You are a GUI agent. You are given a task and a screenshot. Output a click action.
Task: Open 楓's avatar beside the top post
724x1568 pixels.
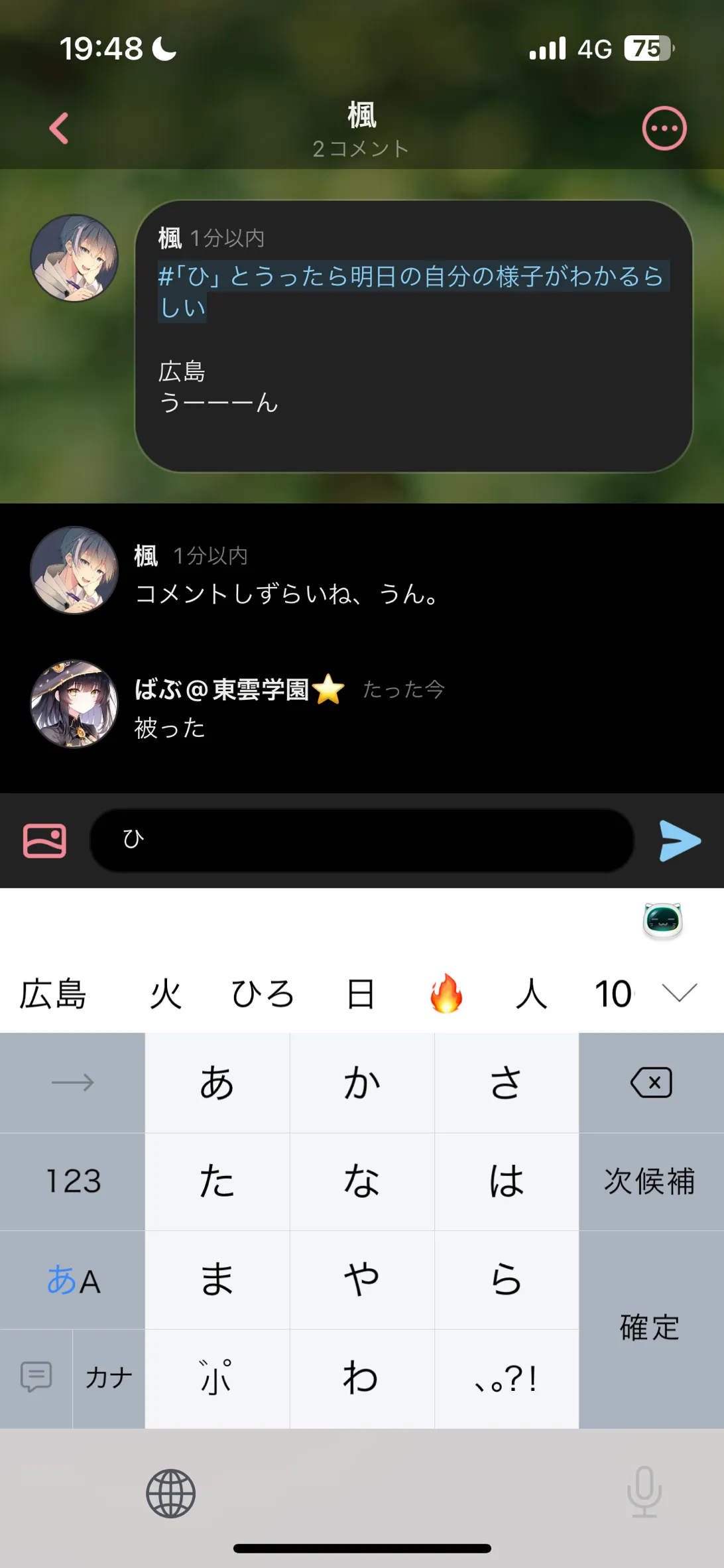pos(74,257)
